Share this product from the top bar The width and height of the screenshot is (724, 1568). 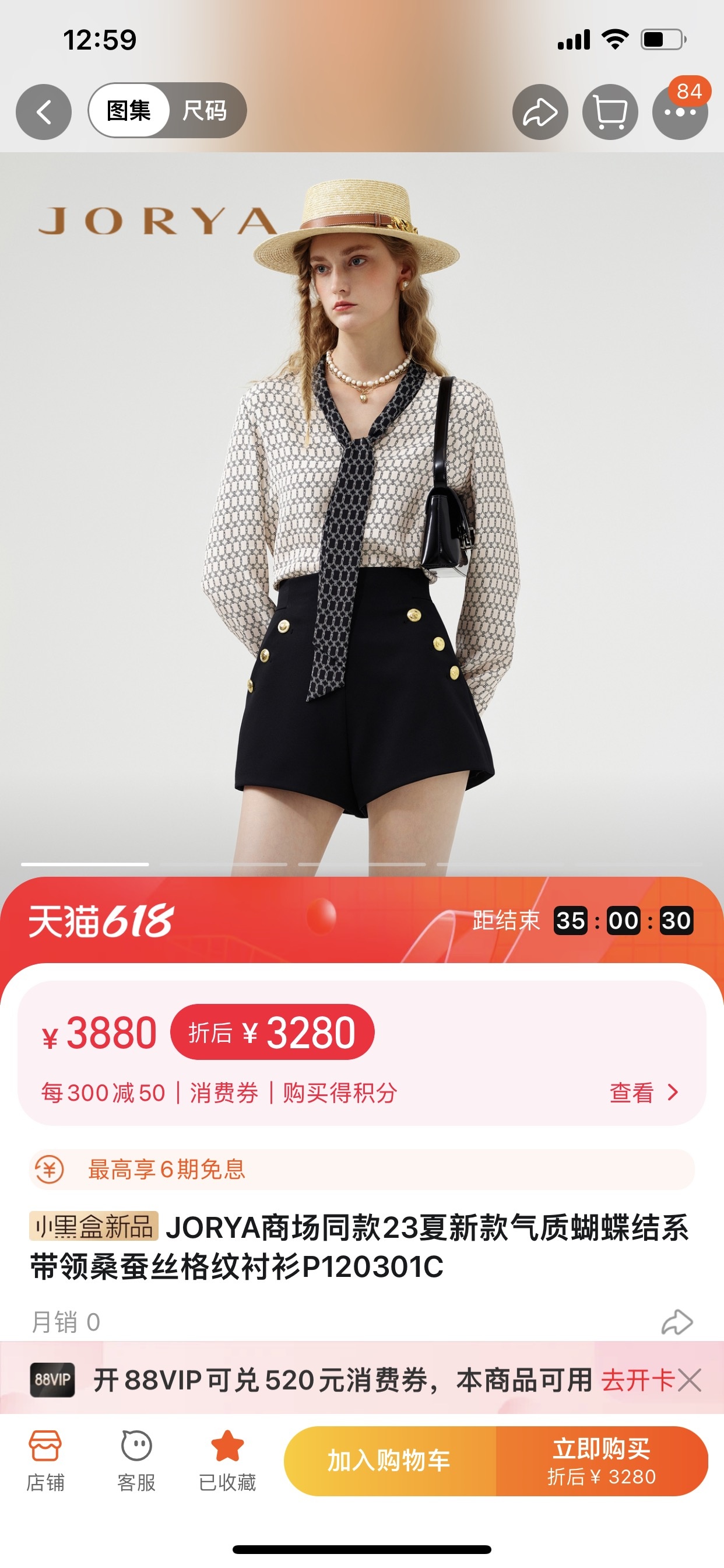click(540, 112)
